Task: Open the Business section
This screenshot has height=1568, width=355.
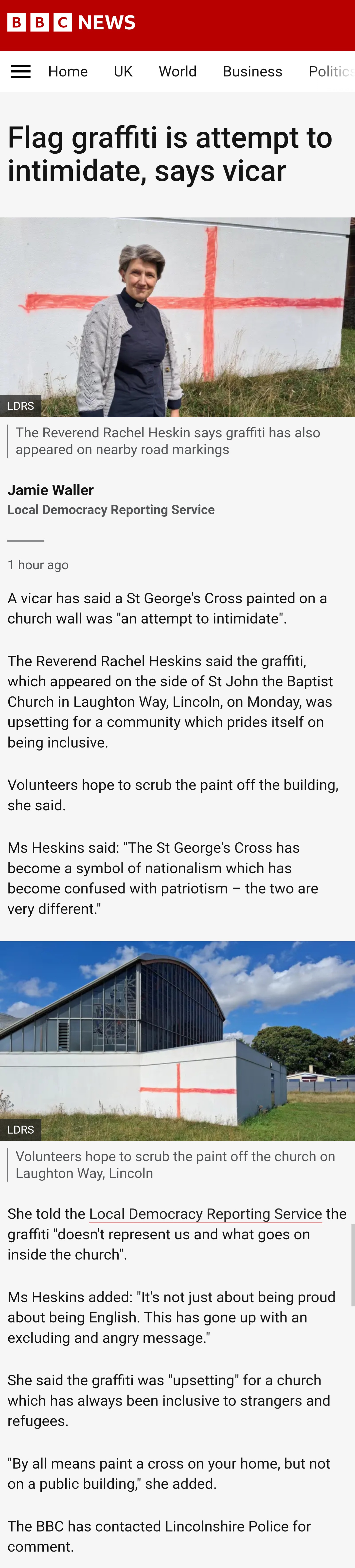Action: [253, 72]
